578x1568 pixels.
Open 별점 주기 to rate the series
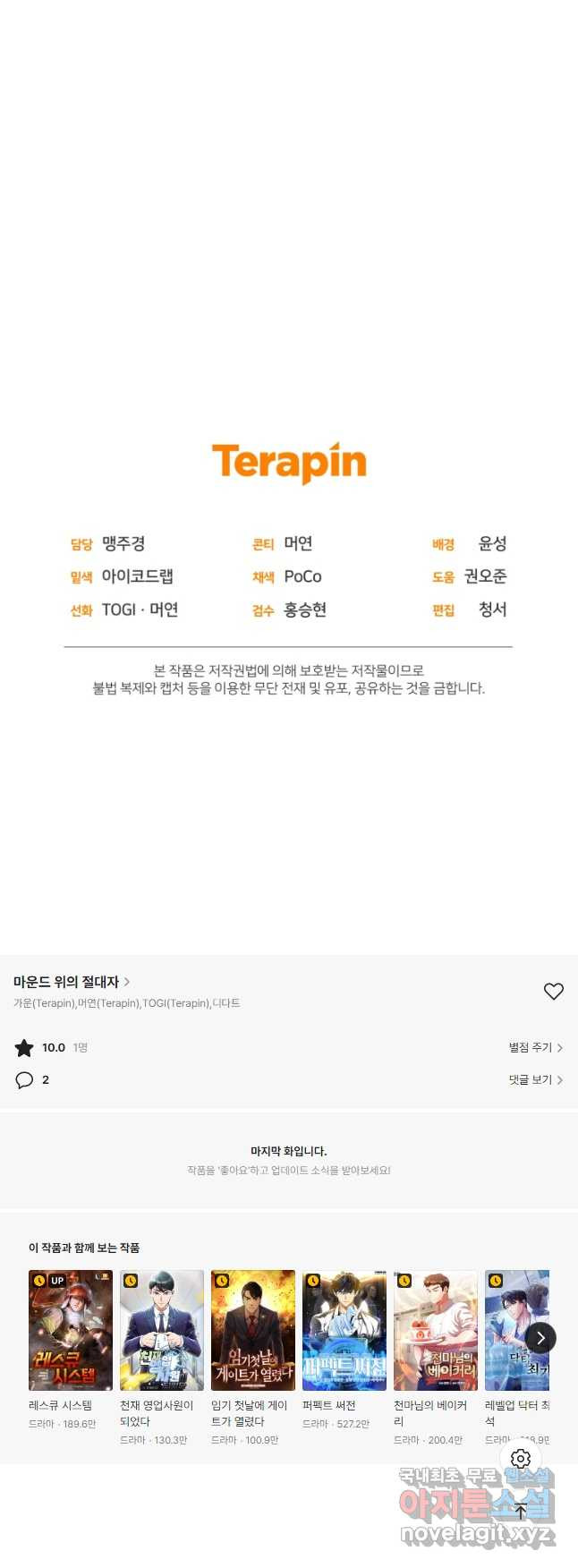535,1047
